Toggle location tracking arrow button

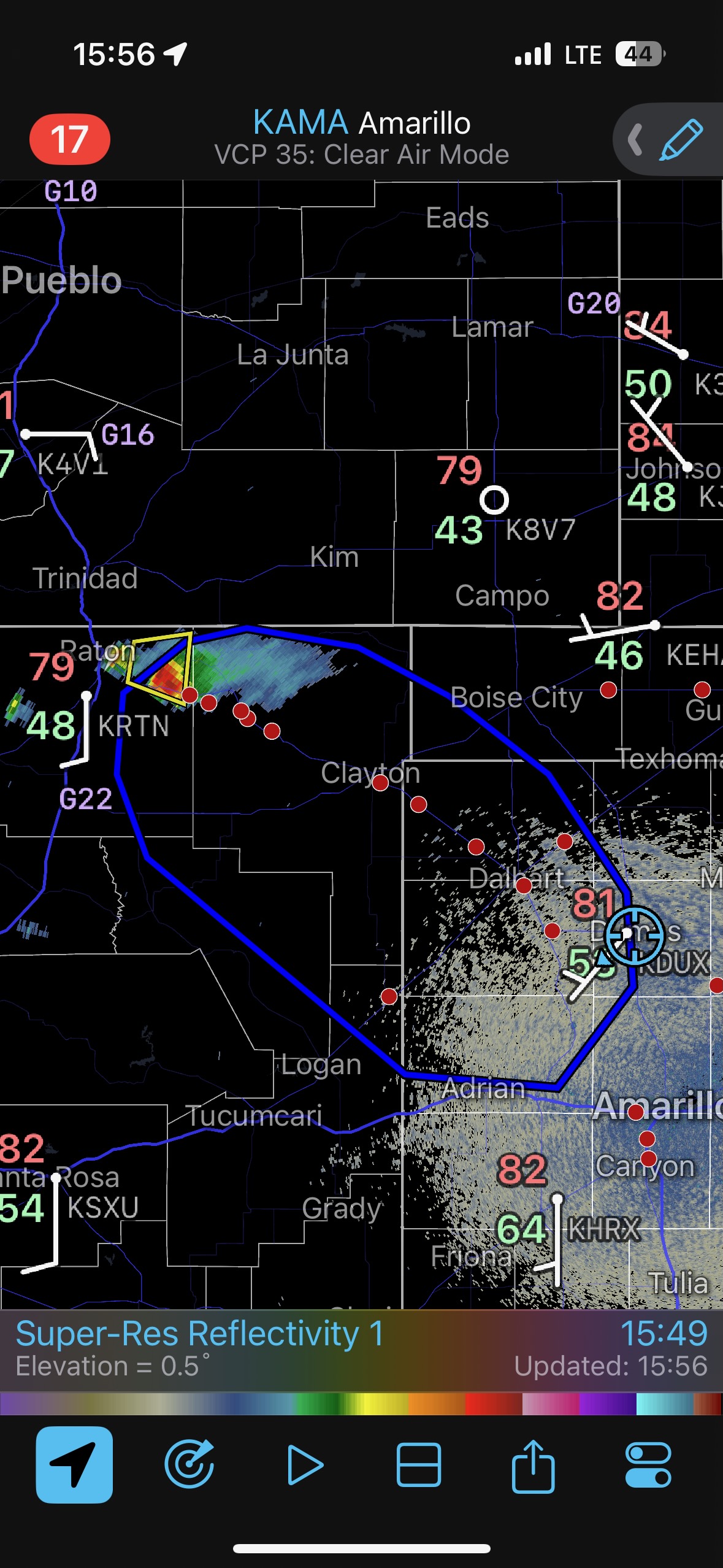click(74, 1465)
